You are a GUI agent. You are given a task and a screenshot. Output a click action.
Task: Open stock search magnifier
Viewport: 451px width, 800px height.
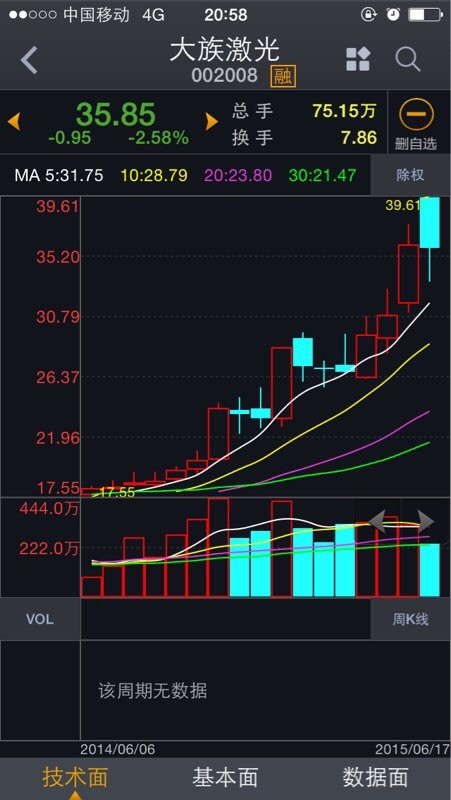[408, 60]
